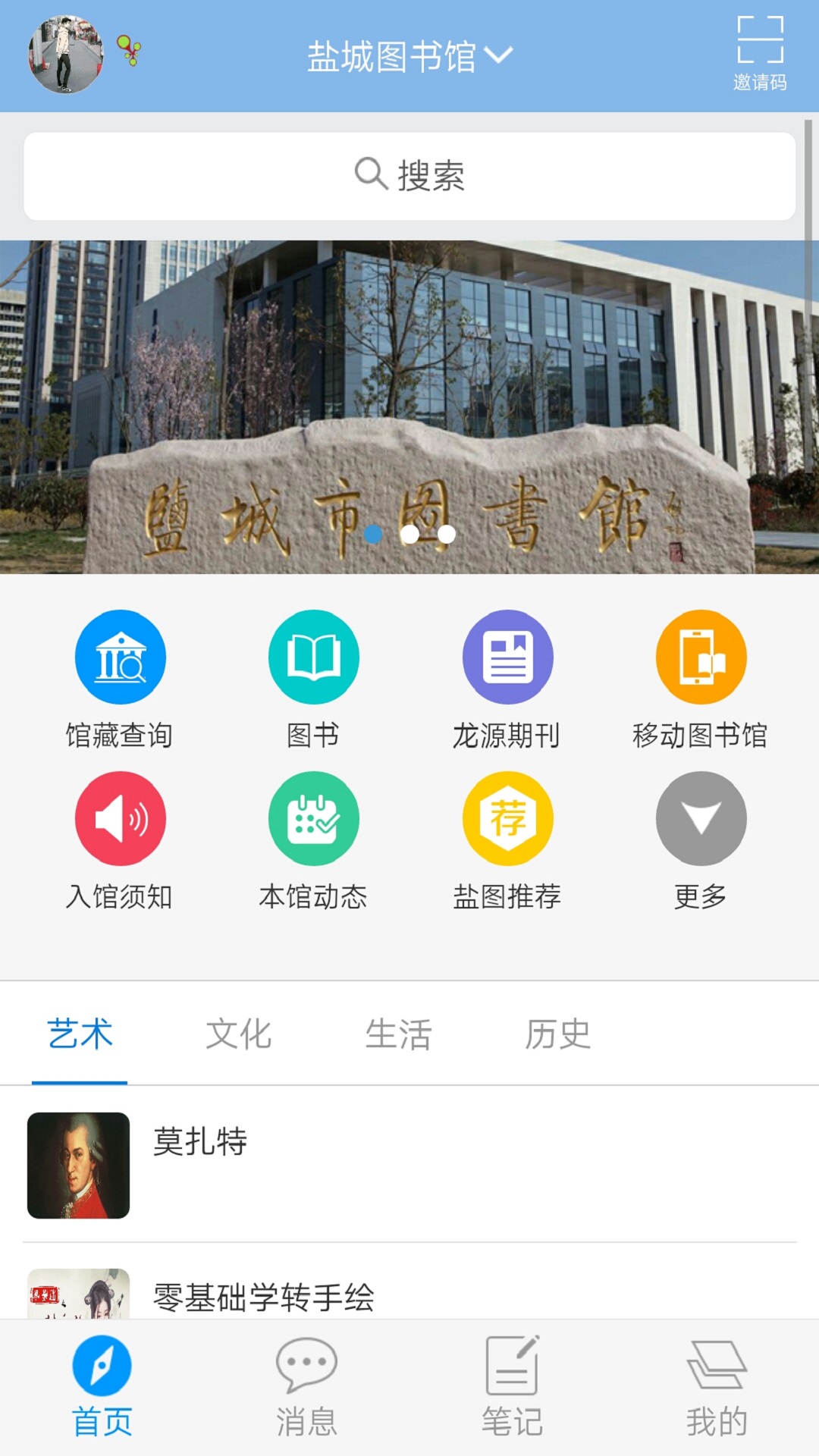Screen dimensions: 819x1456
Task: Go to the 笔记 notes tab
Action: click(x=512, y=1386)
